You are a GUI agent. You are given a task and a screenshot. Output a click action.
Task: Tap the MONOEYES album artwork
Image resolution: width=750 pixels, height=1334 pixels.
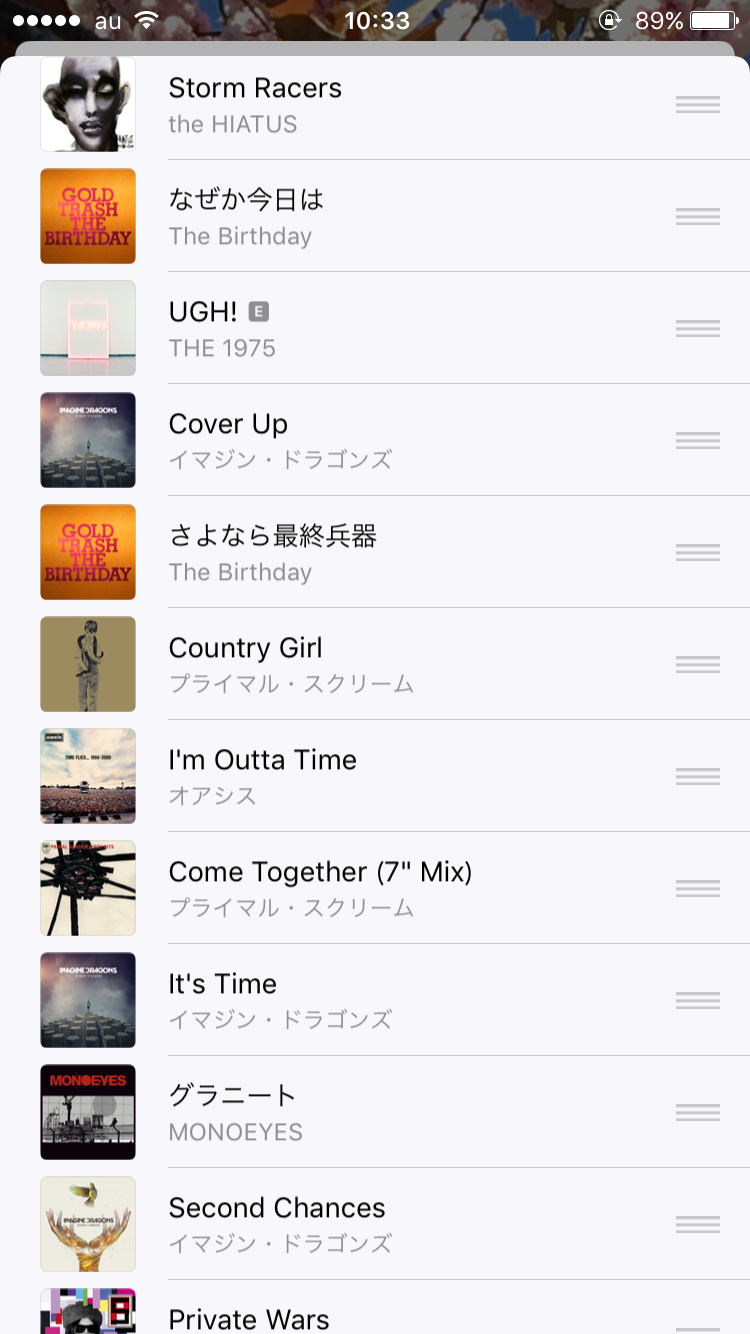(87, 1112)
